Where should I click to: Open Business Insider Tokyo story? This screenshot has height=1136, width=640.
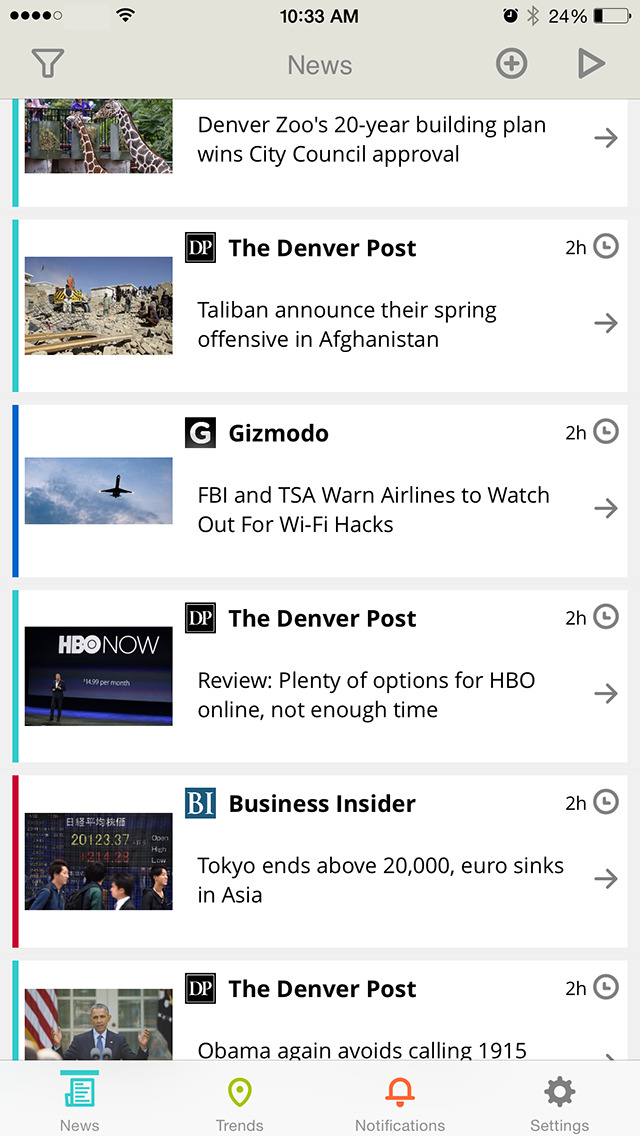coord(320,862)
